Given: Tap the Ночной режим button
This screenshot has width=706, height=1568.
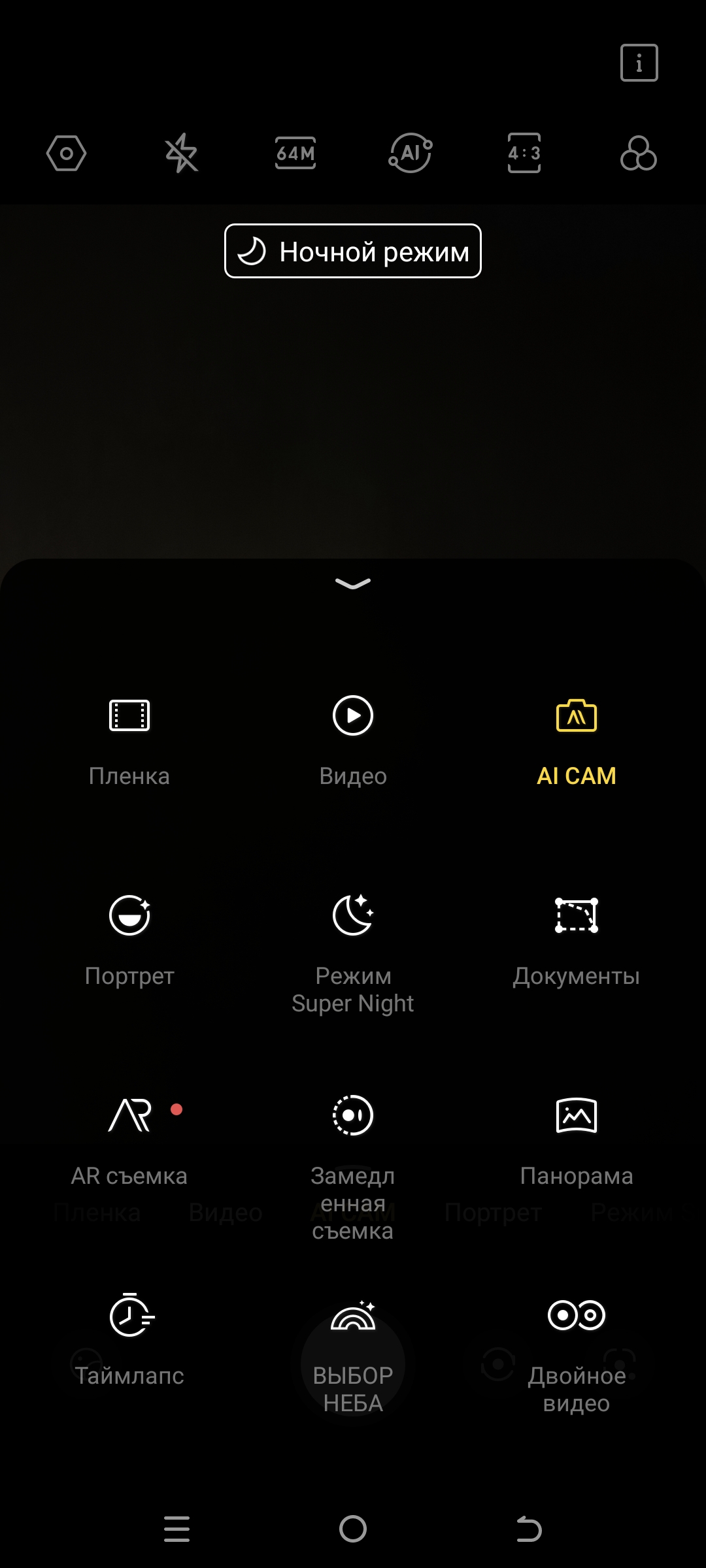Looking at the screenshot, I should pyautogui.click(x=353, y=252).
